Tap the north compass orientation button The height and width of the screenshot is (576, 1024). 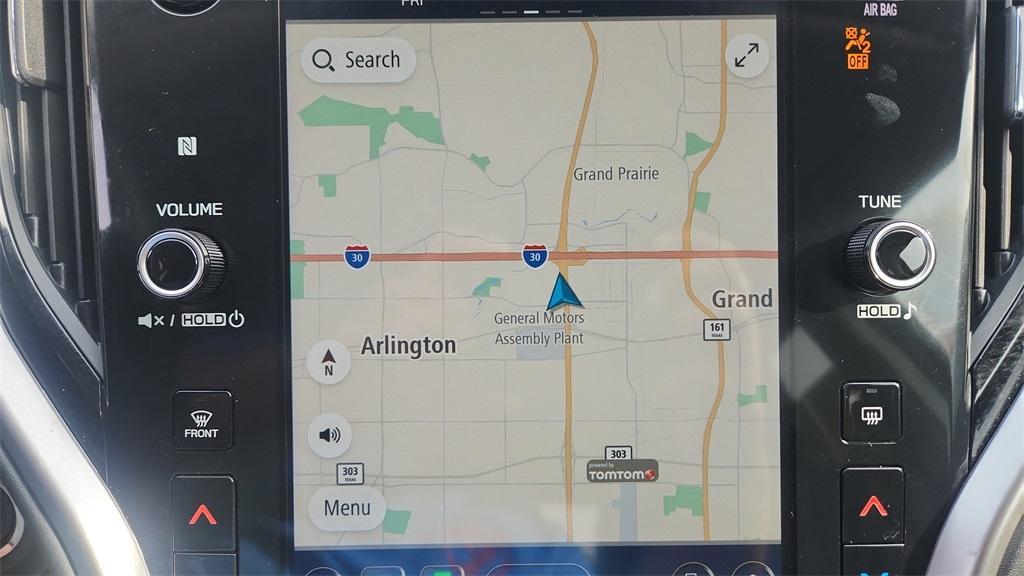(x=328, y=362)
